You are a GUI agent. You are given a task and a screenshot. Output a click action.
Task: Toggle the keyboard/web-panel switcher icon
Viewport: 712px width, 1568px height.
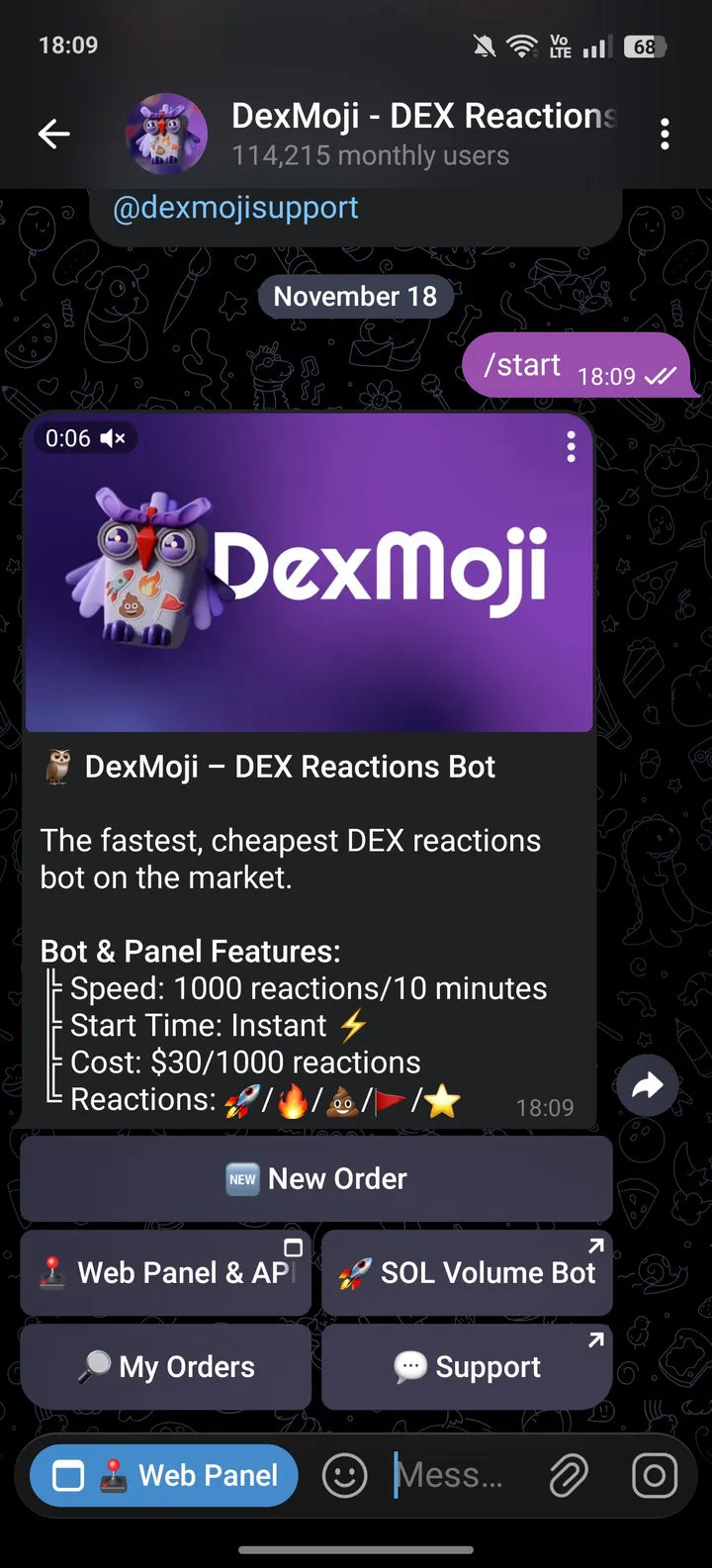(68, 1475)
